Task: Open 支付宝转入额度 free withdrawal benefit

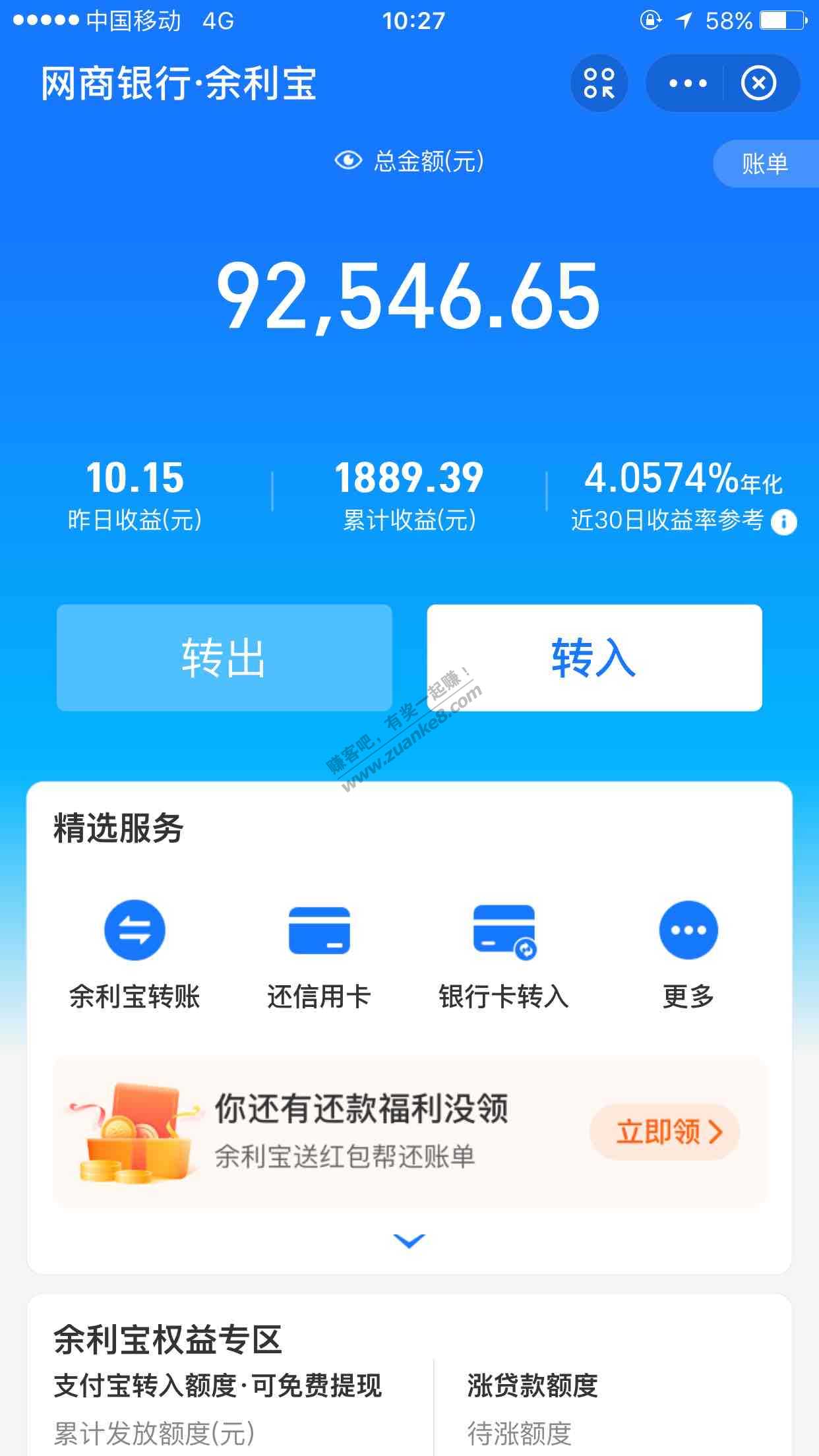Action: (x=218, y=1385)
